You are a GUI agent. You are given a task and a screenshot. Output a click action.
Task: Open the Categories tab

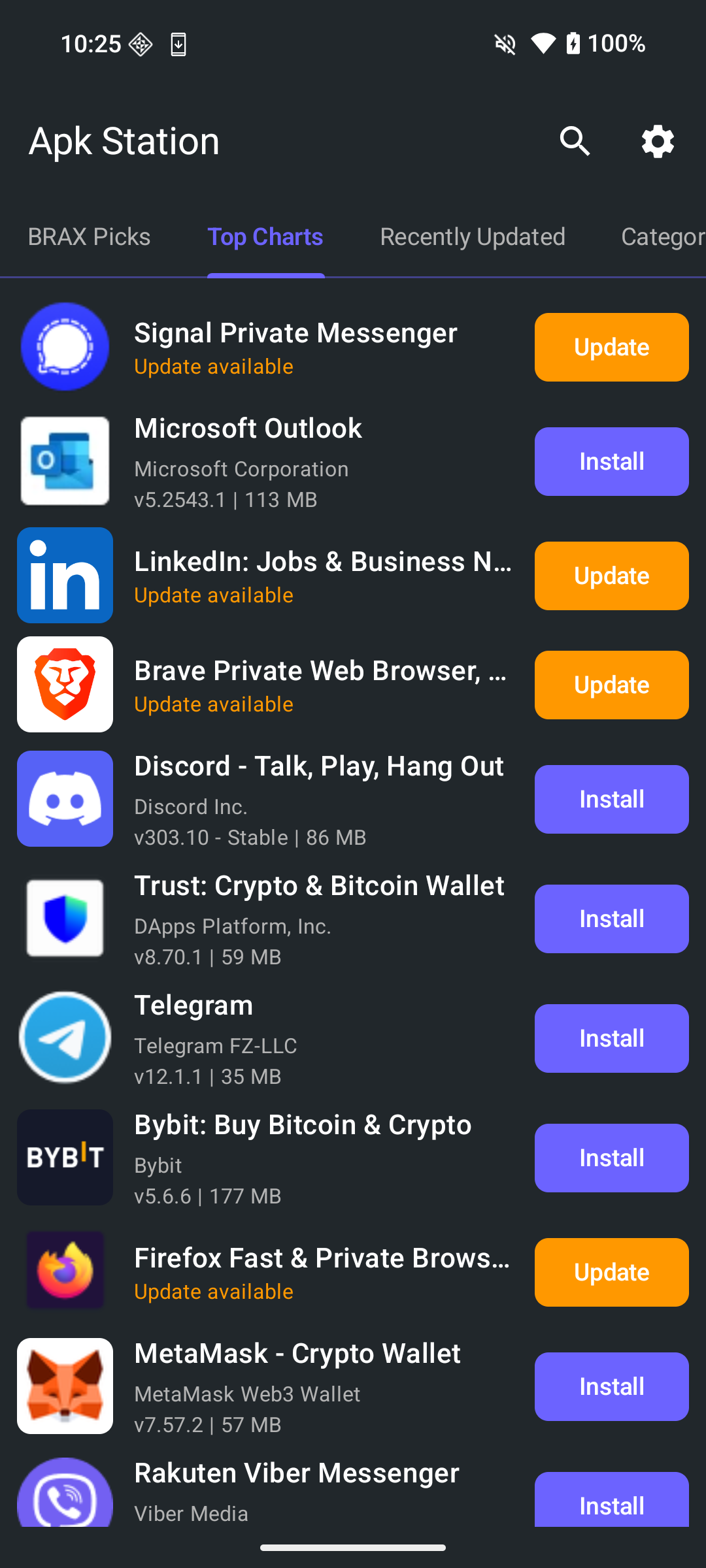coord(663,237)
